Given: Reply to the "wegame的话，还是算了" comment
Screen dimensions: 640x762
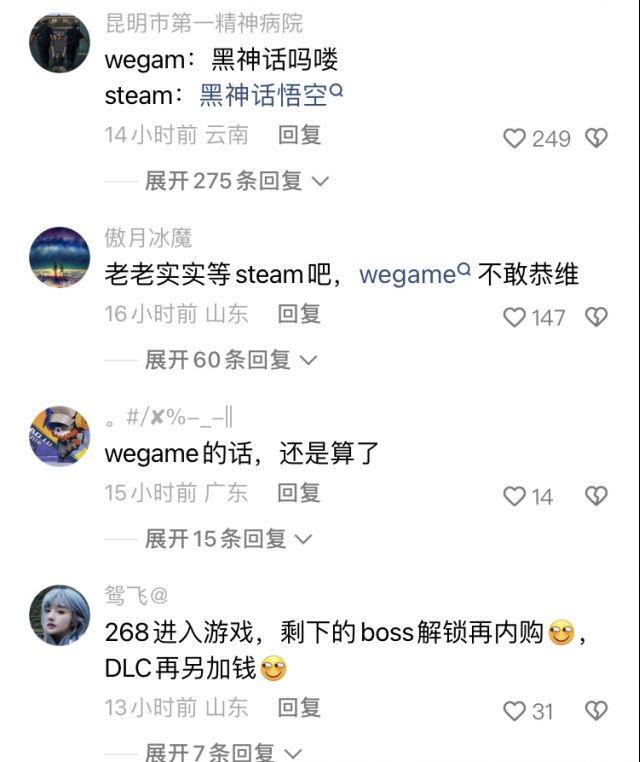Looking at the screenshot, I should pos(299,493).
